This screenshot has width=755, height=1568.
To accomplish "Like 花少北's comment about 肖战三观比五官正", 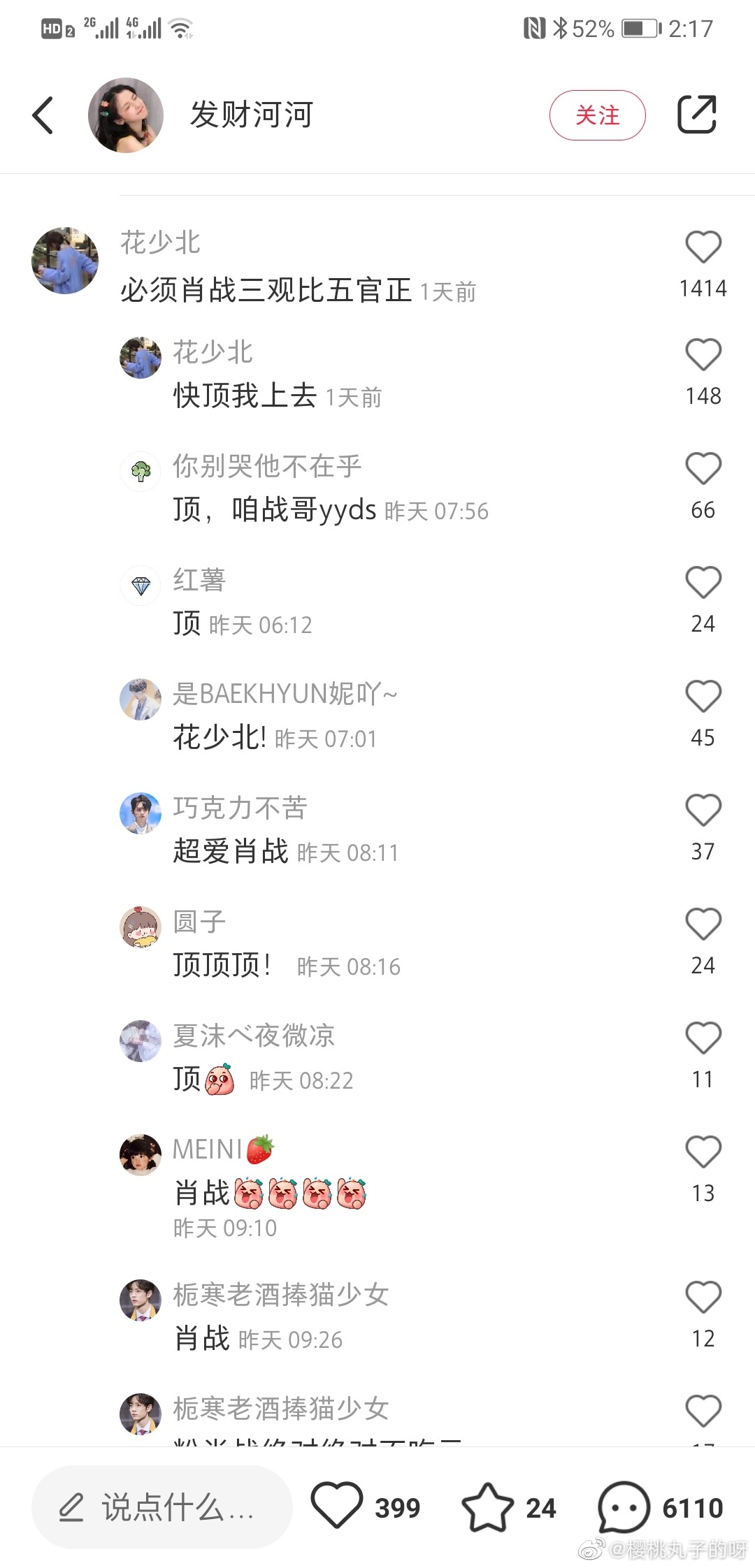I will (x=703, y=247).
